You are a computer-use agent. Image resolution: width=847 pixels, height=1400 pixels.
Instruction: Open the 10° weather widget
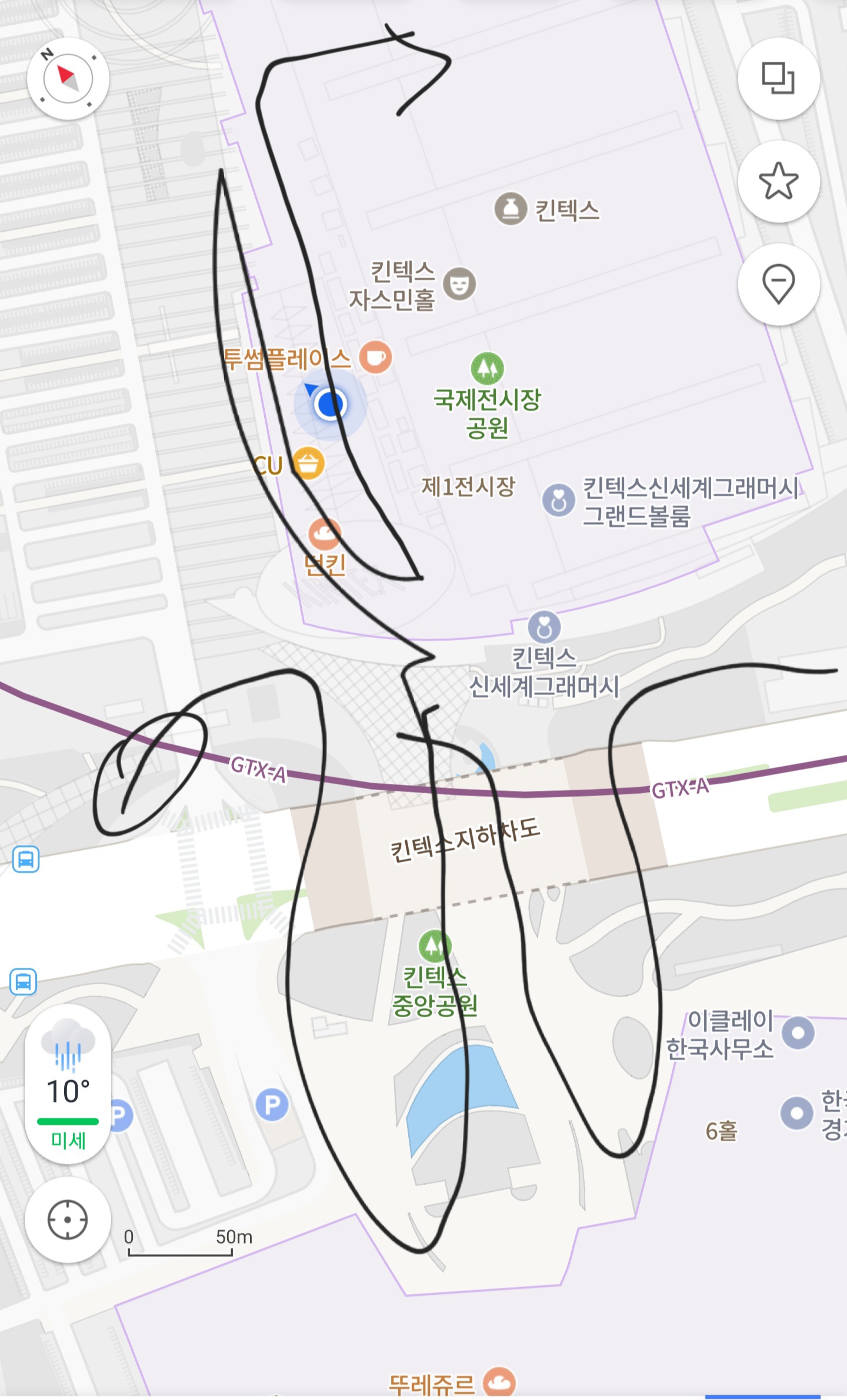pyautogui.click(x=68, y=1085)
